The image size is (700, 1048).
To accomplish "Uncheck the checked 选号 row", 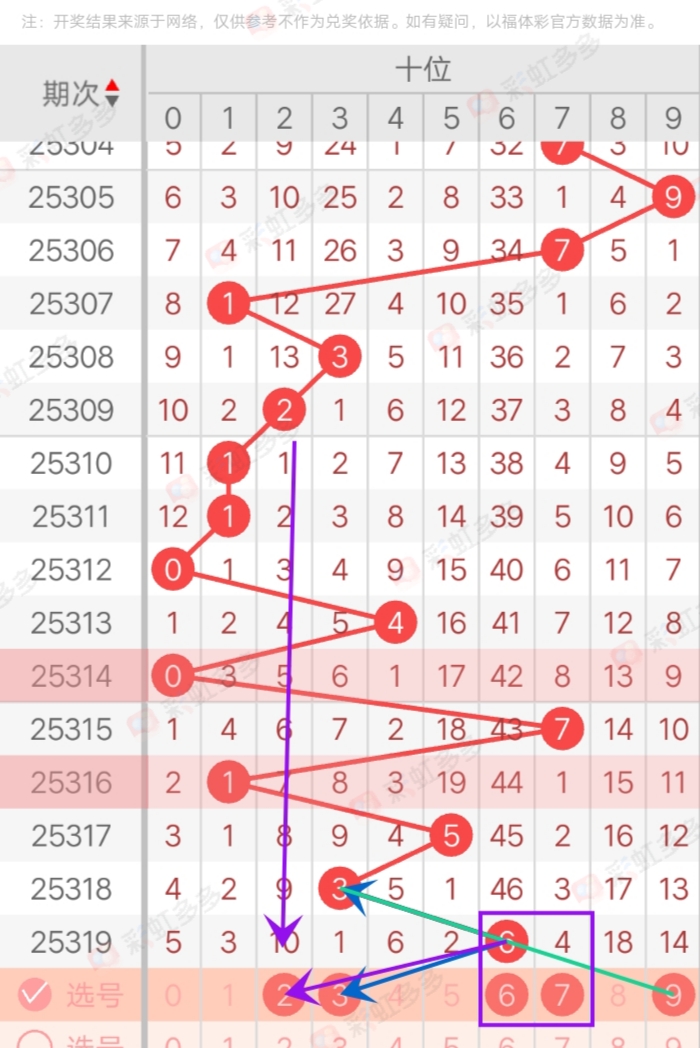I will pyautogui.click(x=35, y=994).
